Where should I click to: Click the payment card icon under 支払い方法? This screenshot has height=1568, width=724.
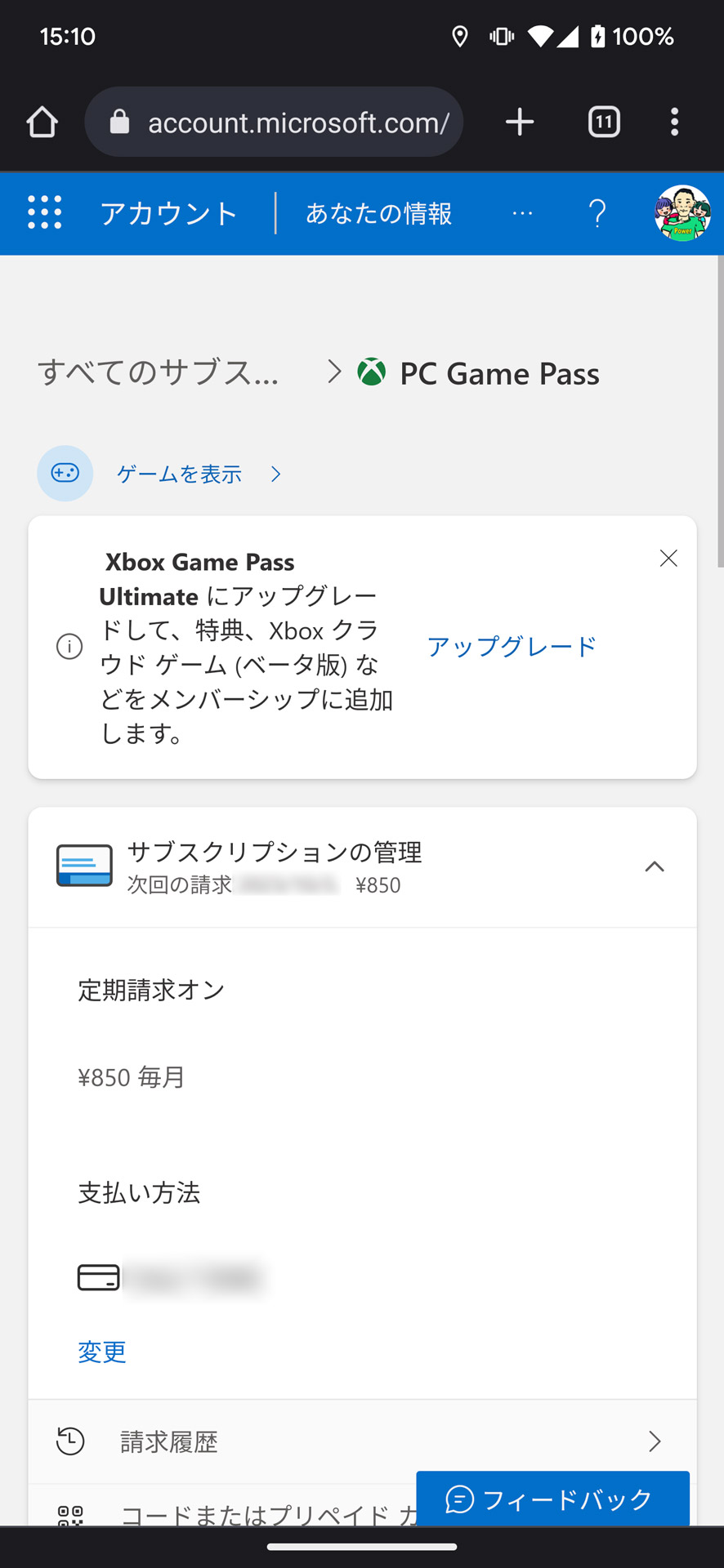pos(97,1276)
